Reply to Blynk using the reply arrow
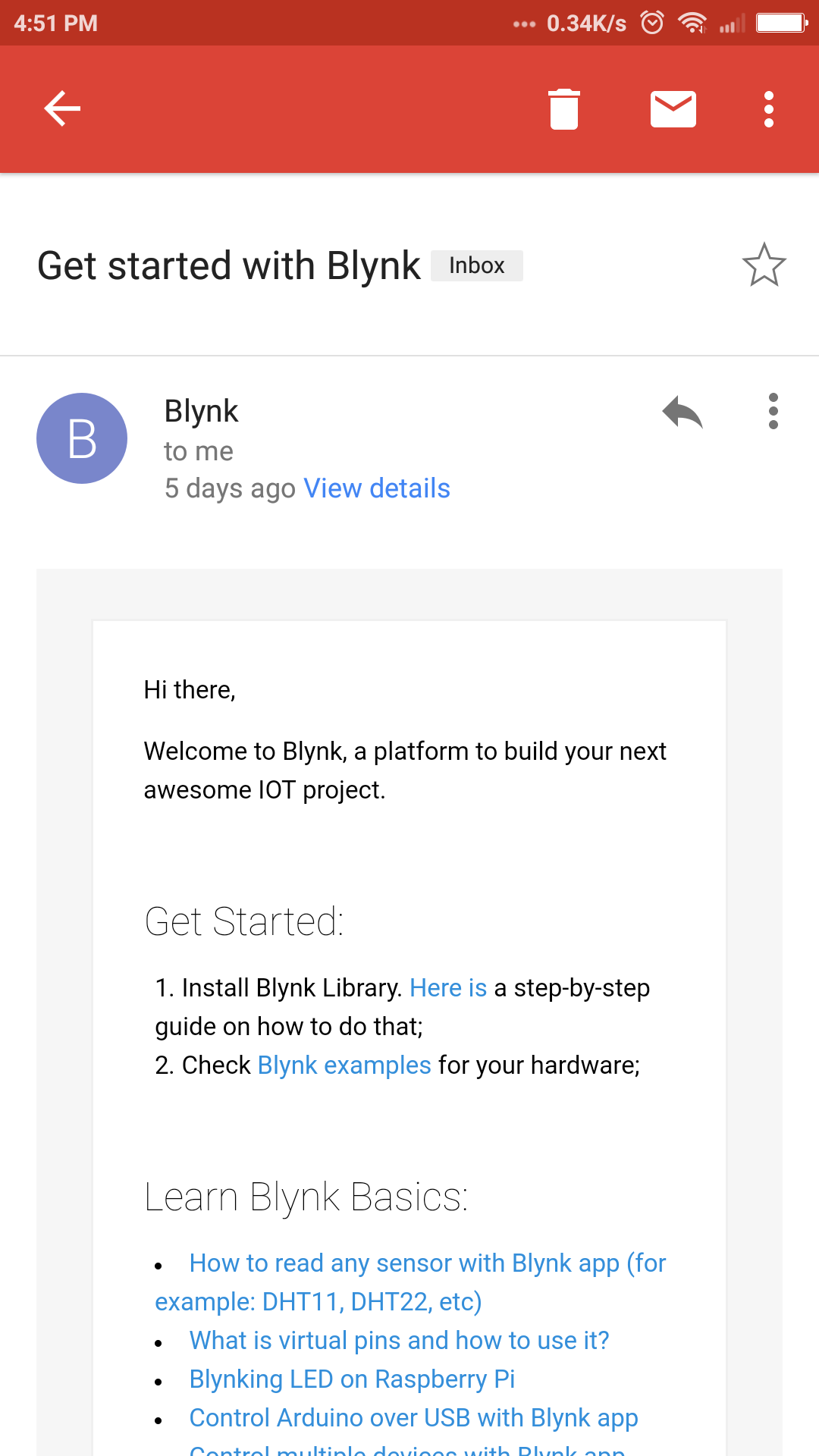Image resolution: width=819 pixels, height=1456 pixels. coord(682,411)
